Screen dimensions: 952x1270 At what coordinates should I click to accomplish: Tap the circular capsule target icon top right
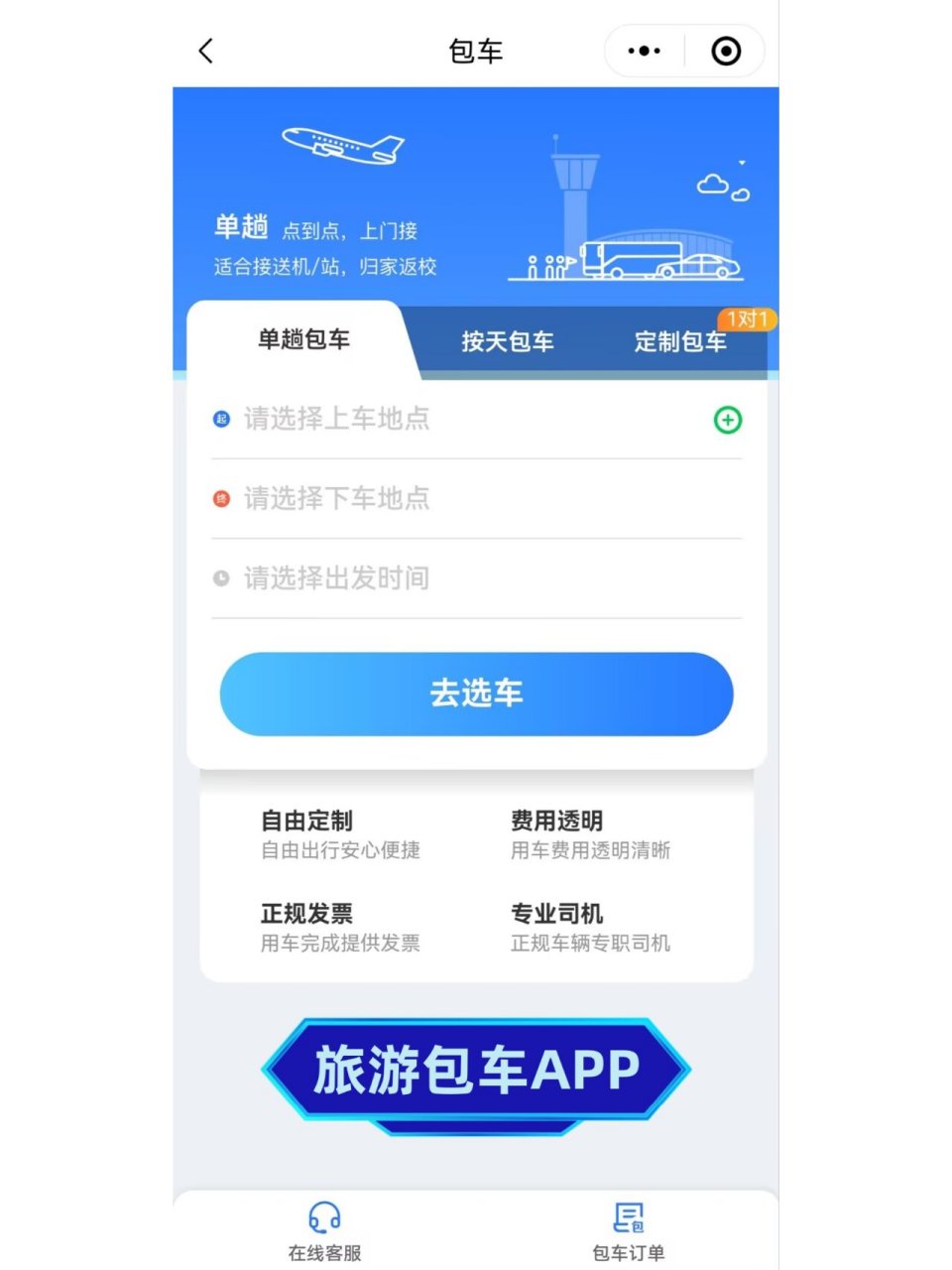pyautogui.click(x=725, y=50)
